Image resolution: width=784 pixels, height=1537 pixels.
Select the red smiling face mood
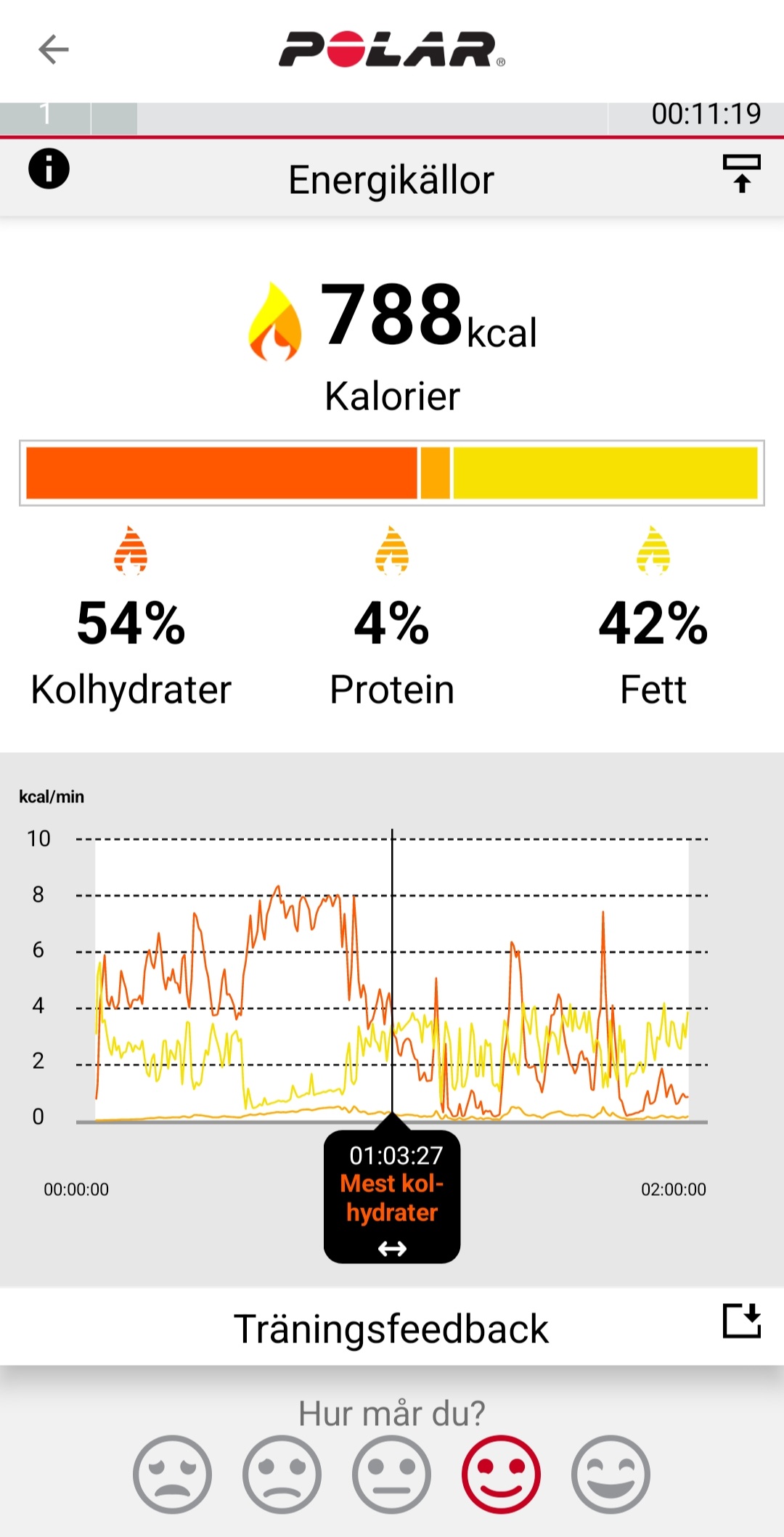click(501, 1474)
